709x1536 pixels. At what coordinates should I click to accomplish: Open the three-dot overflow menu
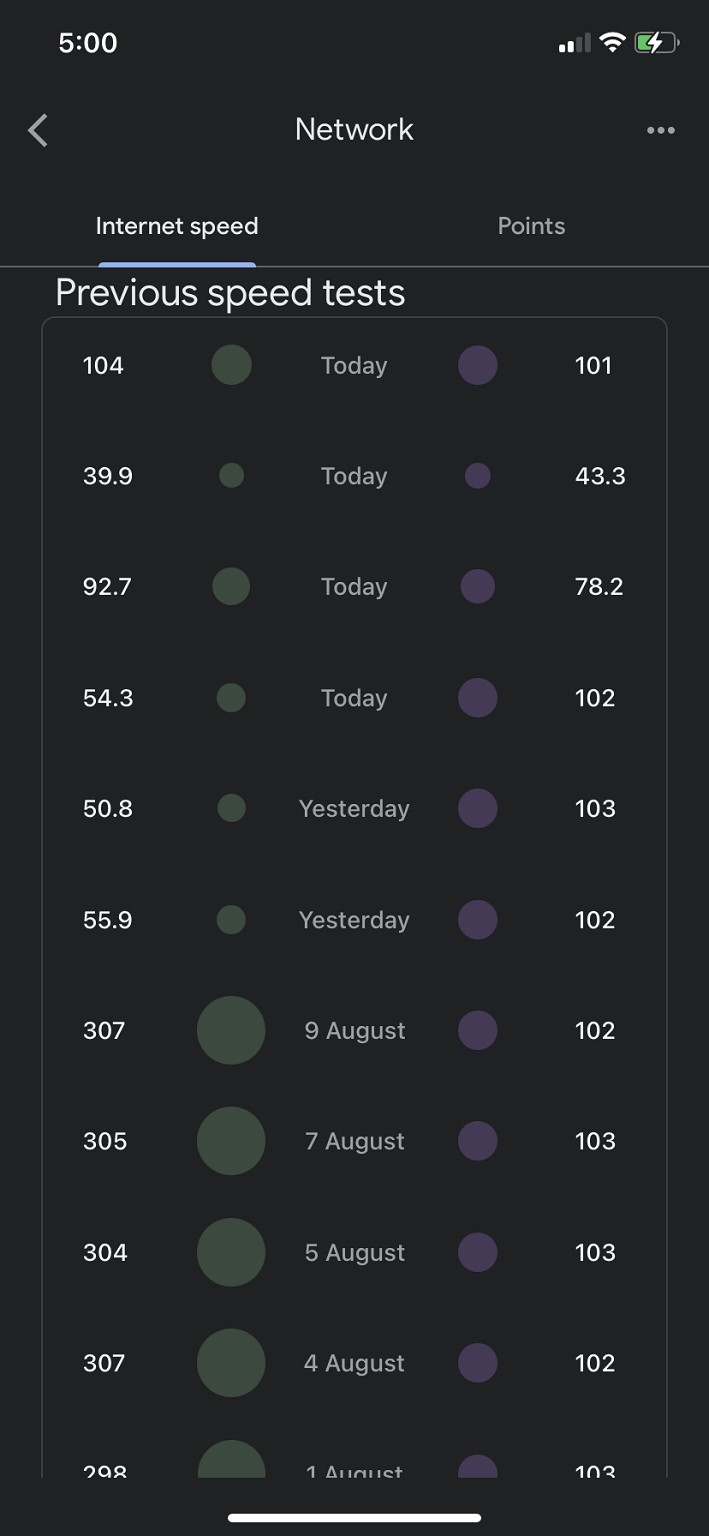tap(660, 130)
